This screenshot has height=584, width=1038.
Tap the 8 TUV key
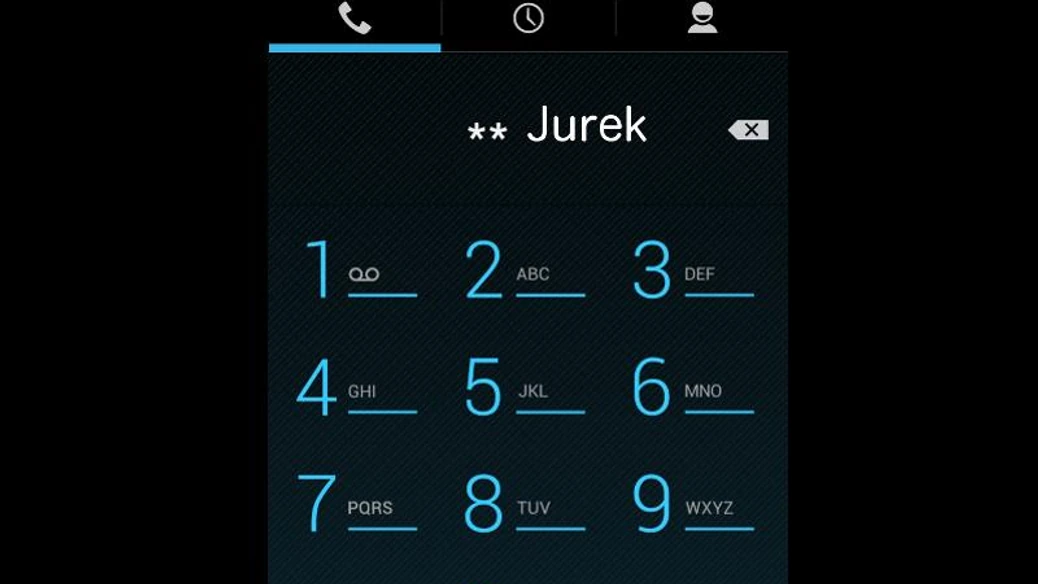(x=524, y=503)
